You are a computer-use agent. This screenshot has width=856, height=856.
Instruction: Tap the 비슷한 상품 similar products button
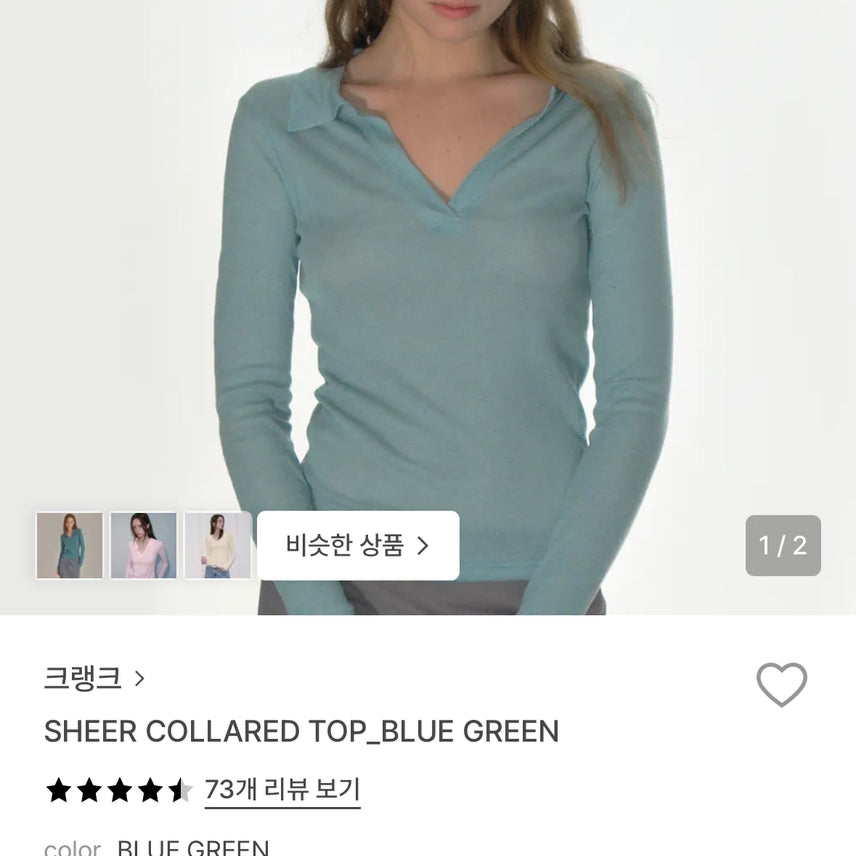(358, 546)
